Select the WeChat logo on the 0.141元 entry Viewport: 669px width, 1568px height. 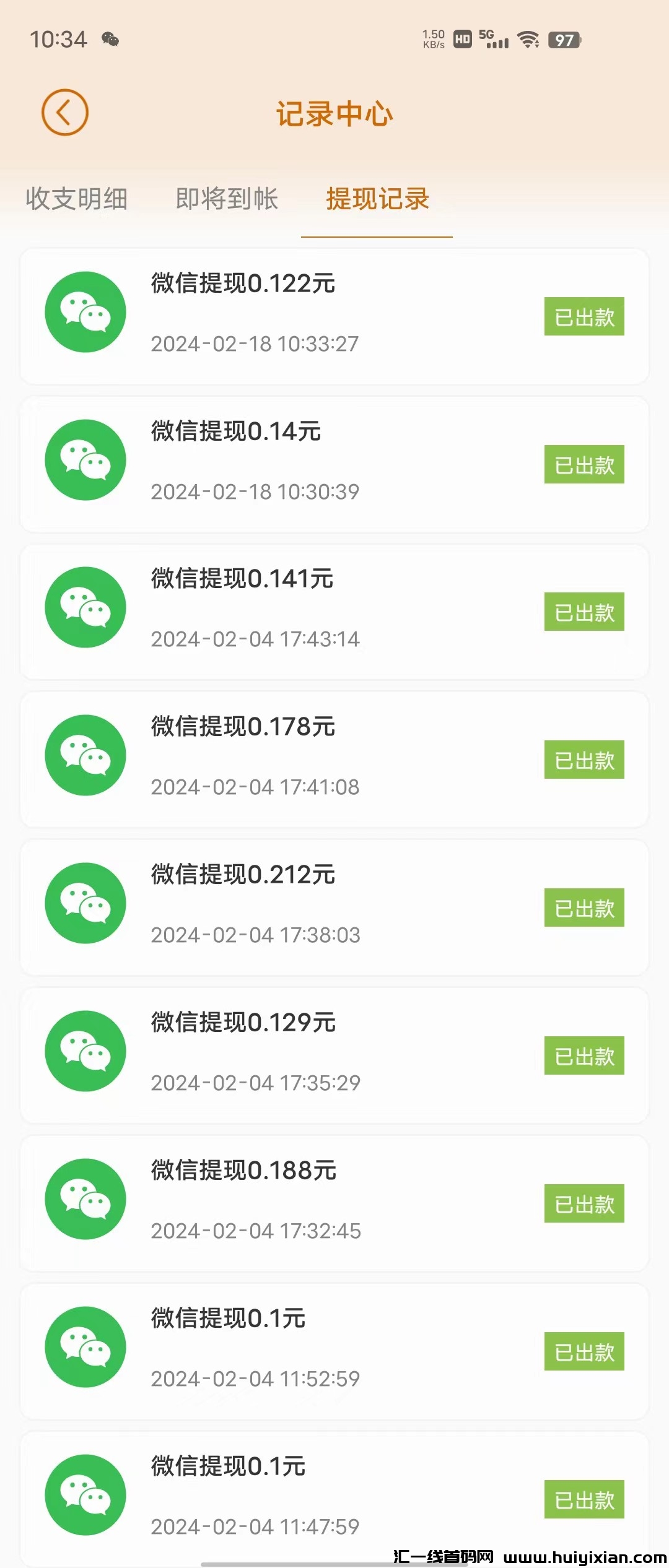(85, 607)
